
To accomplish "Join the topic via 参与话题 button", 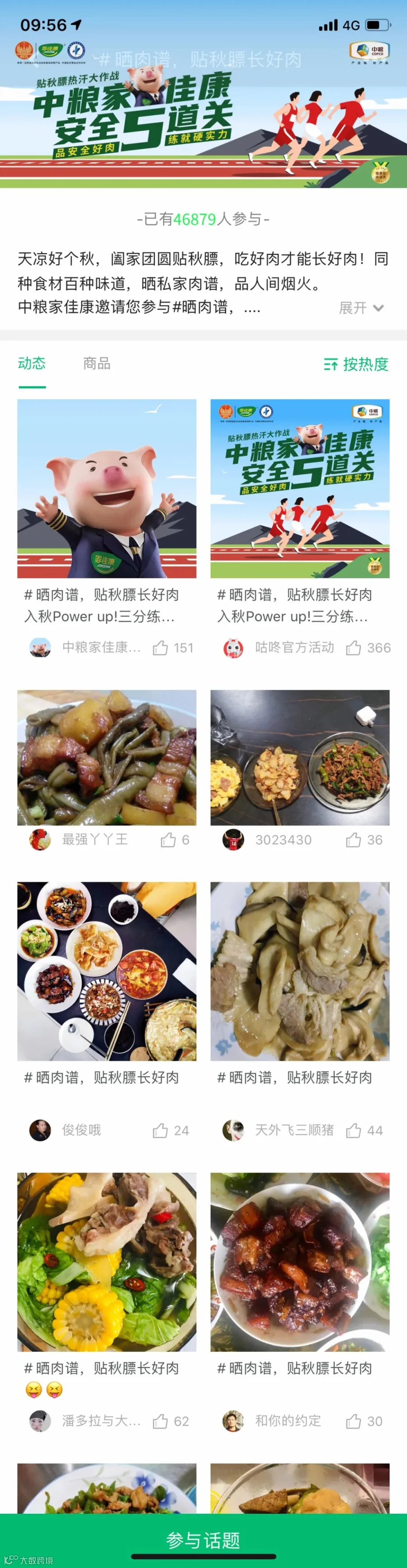I will [x=203, y=1540].
